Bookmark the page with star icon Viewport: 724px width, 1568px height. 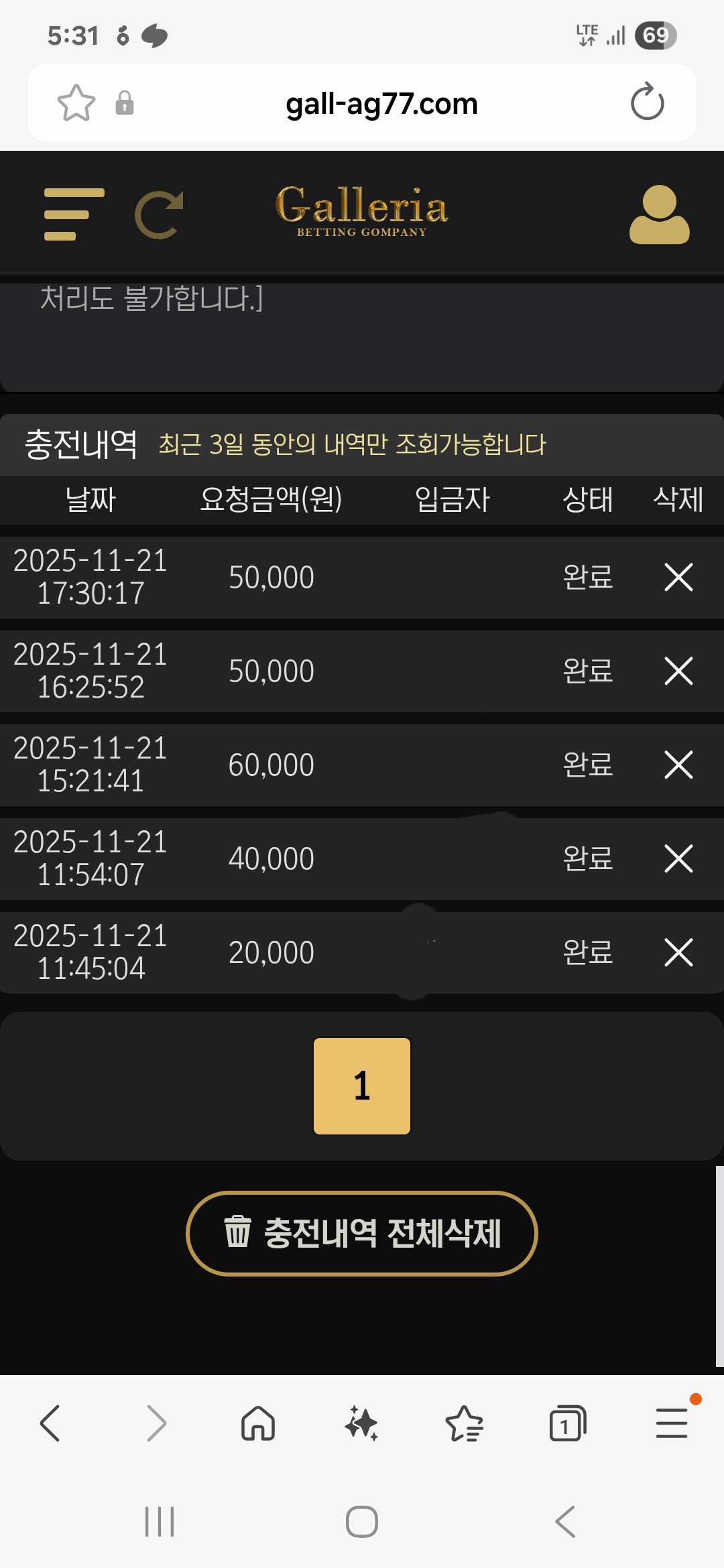coord(76,103)
